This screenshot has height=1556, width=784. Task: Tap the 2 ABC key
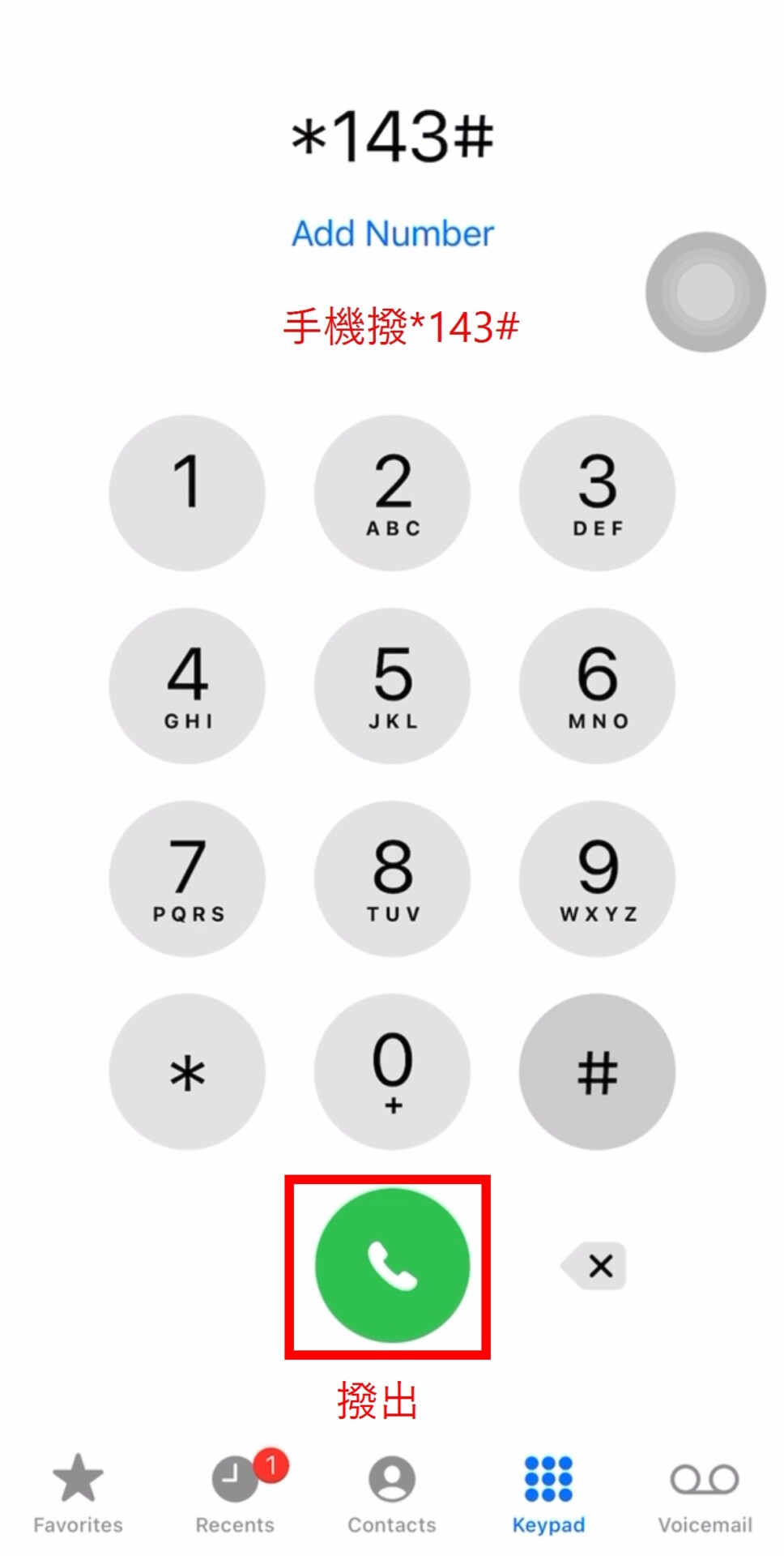click(392, 493)
